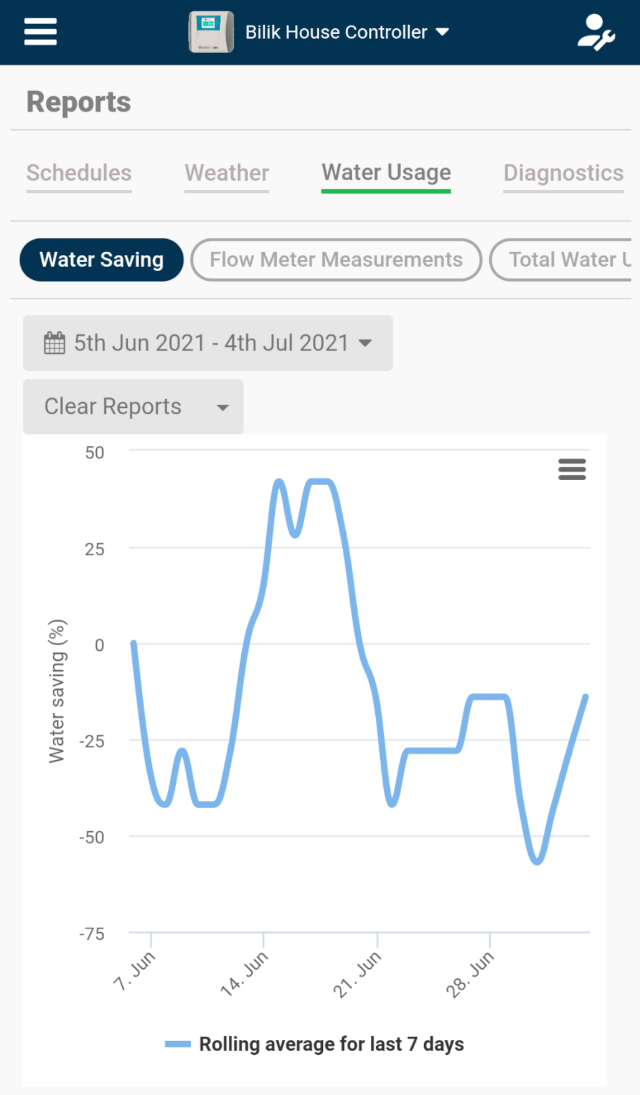Switch to the Schedules tab
The height and width of the screenshot is (1095, 640).
point(79,172)
